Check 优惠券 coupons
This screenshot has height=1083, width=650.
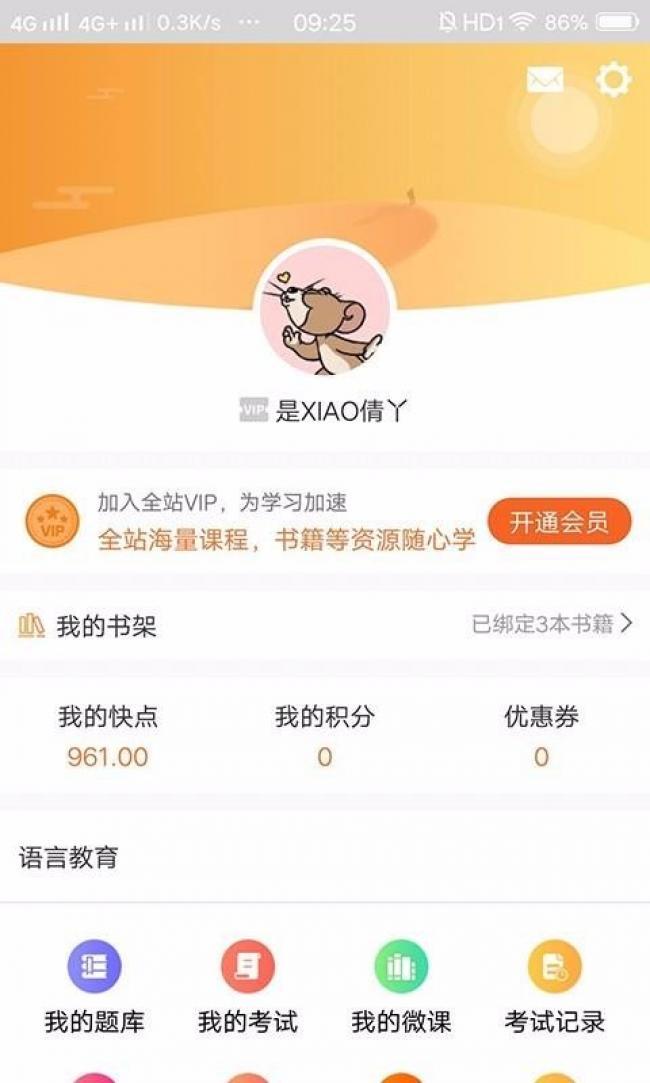coord(542,736)
